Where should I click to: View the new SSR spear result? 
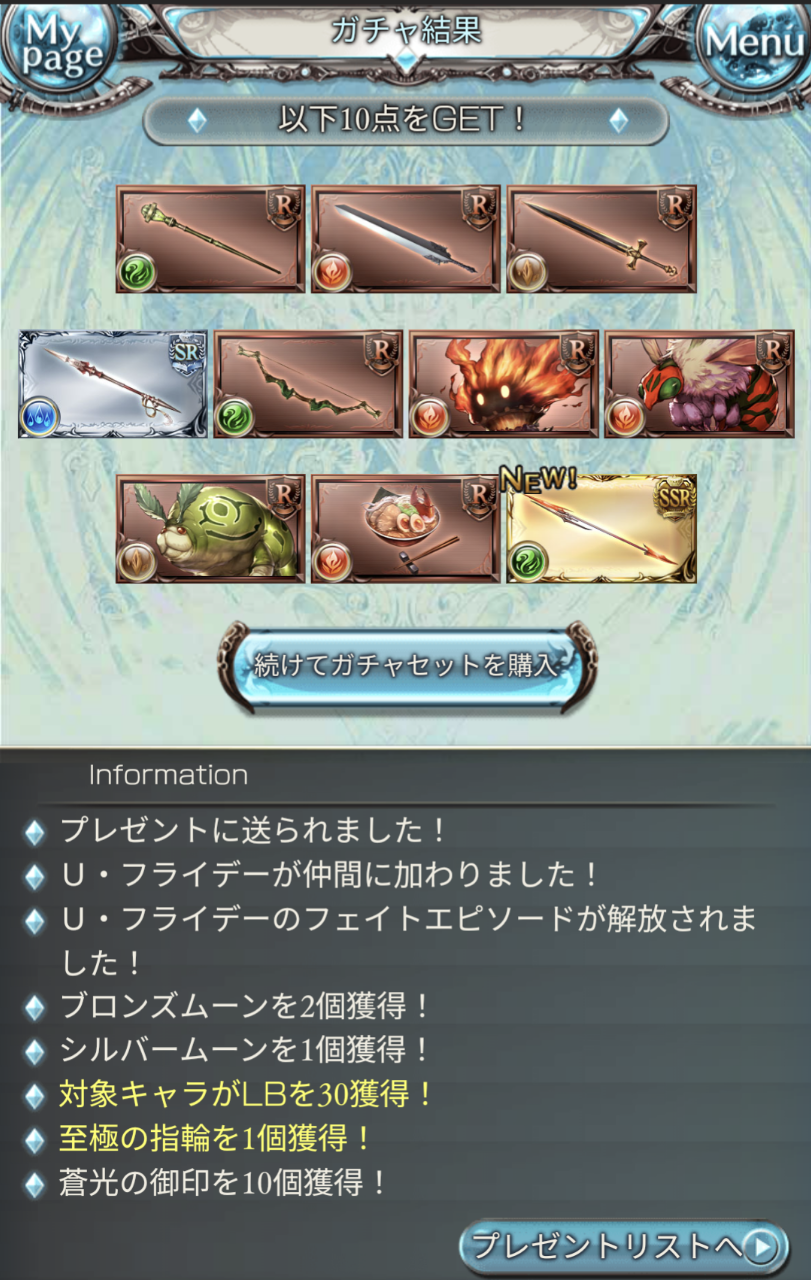pos(601,529)
